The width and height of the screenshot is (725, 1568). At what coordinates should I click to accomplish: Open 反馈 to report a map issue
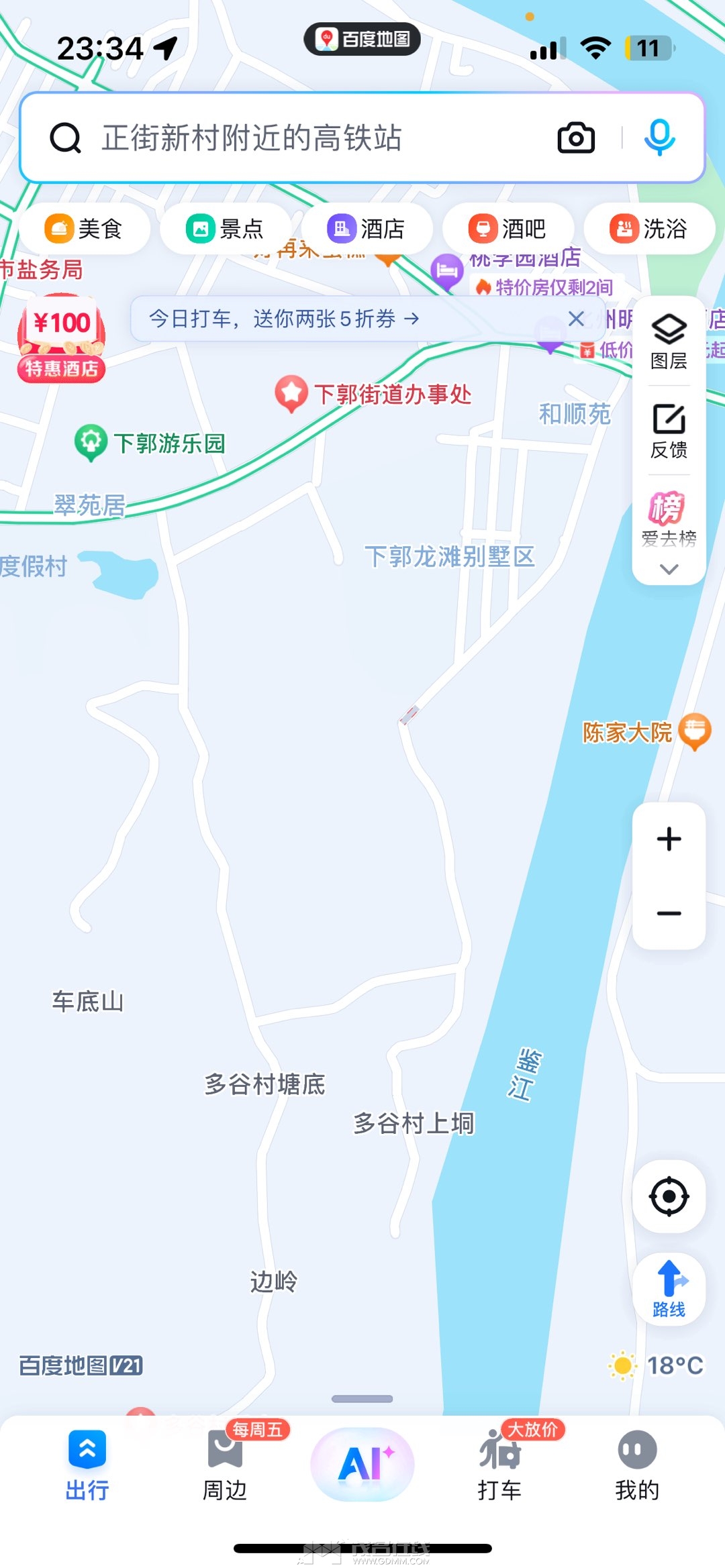(x=669, y=431)
